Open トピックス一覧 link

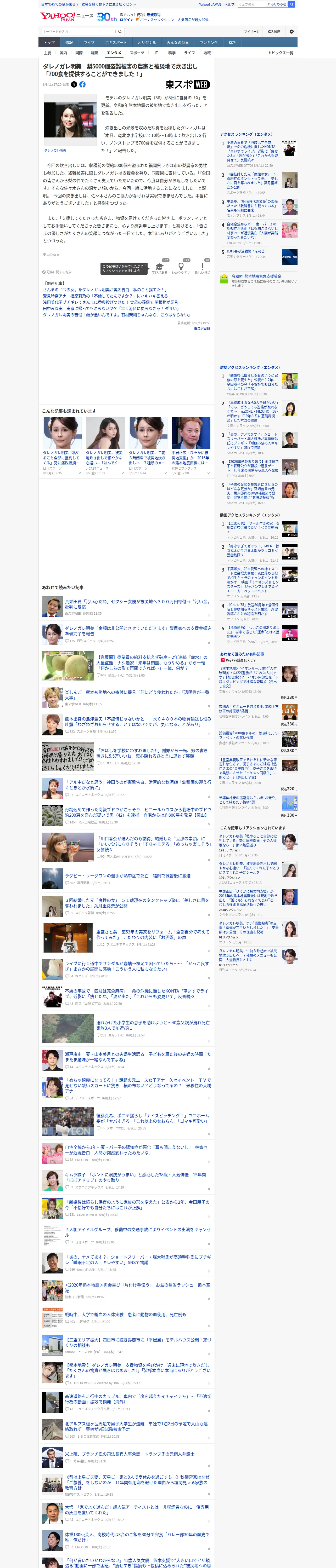[x=281, y=53]
